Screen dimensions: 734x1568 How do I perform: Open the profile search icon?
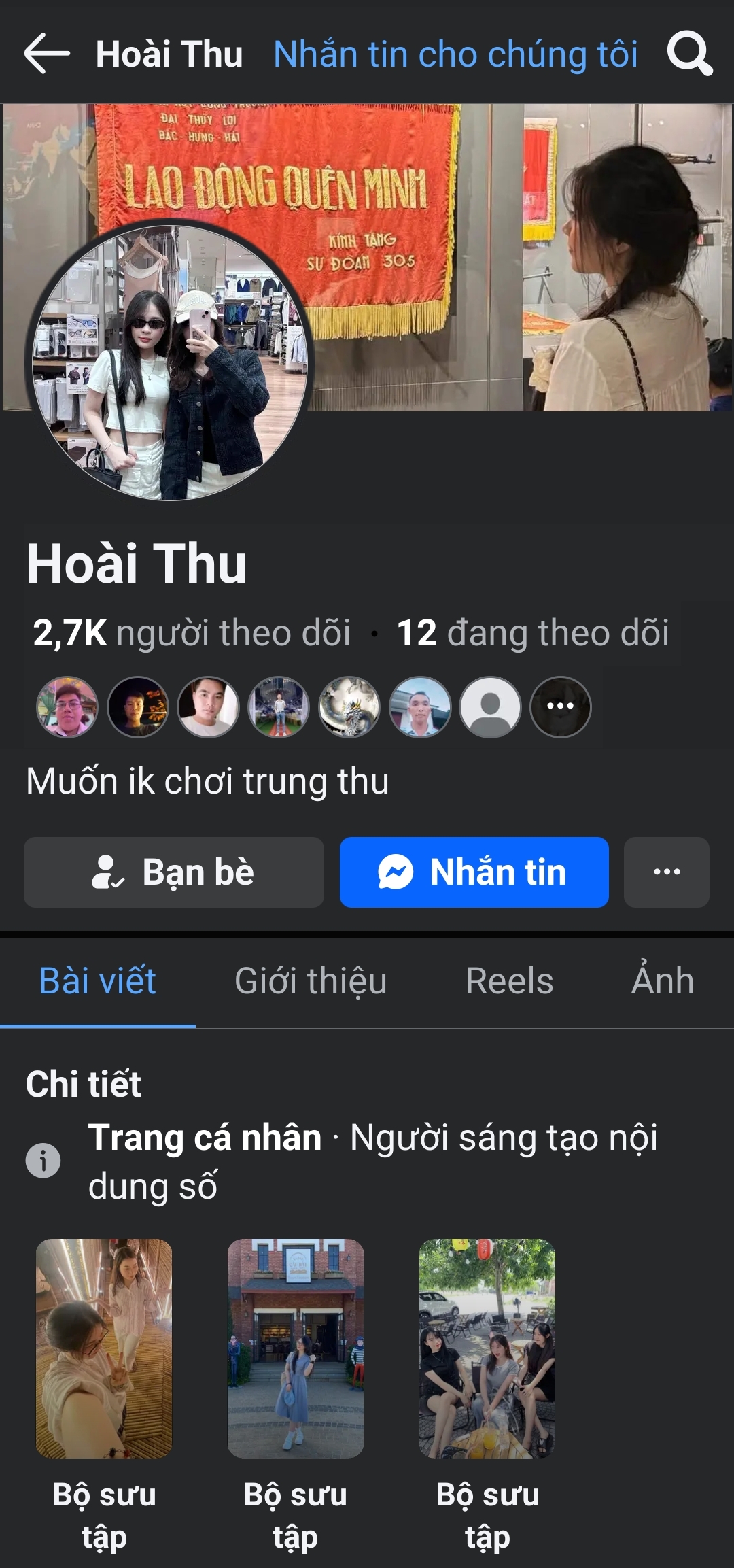coord(689,54)
